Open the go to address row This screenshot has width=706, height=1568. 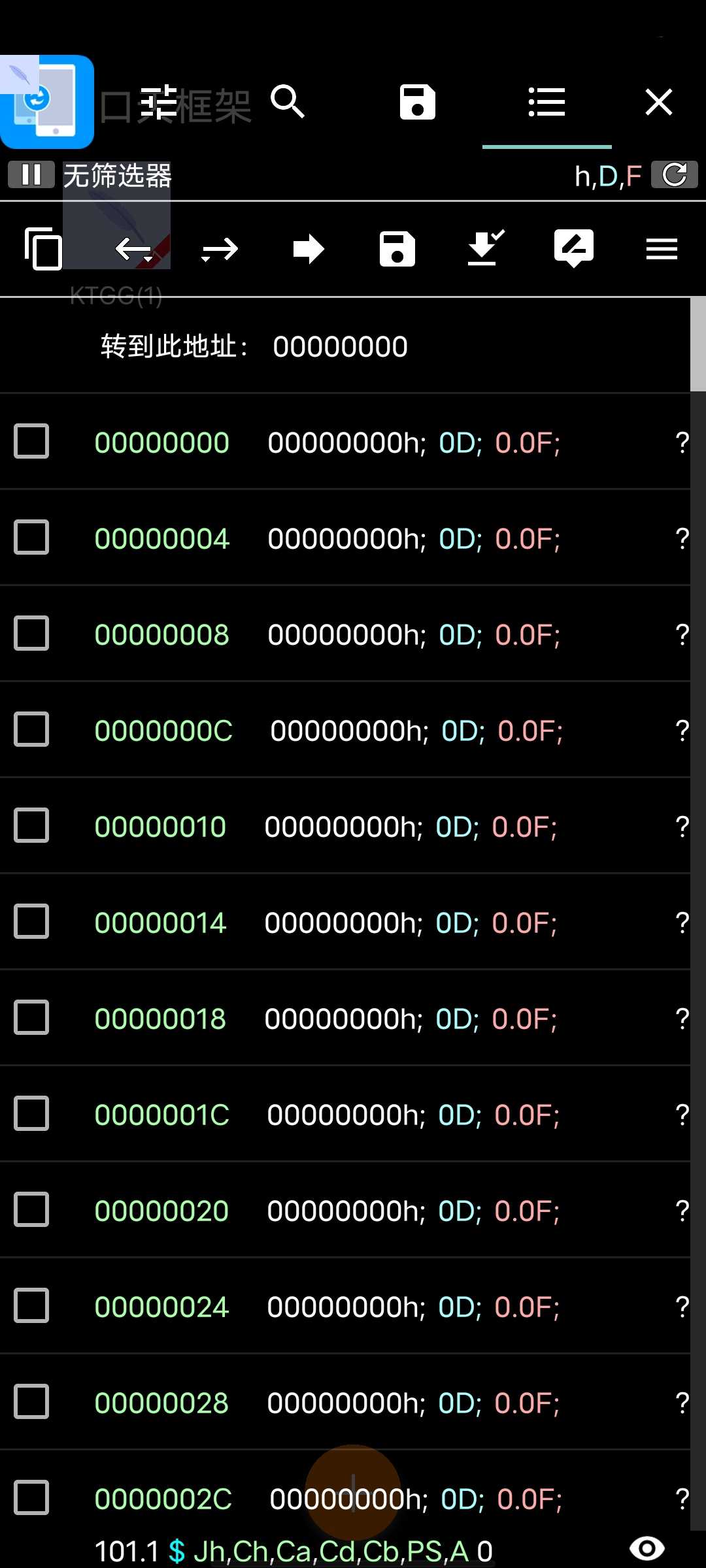tap(340, 346)
